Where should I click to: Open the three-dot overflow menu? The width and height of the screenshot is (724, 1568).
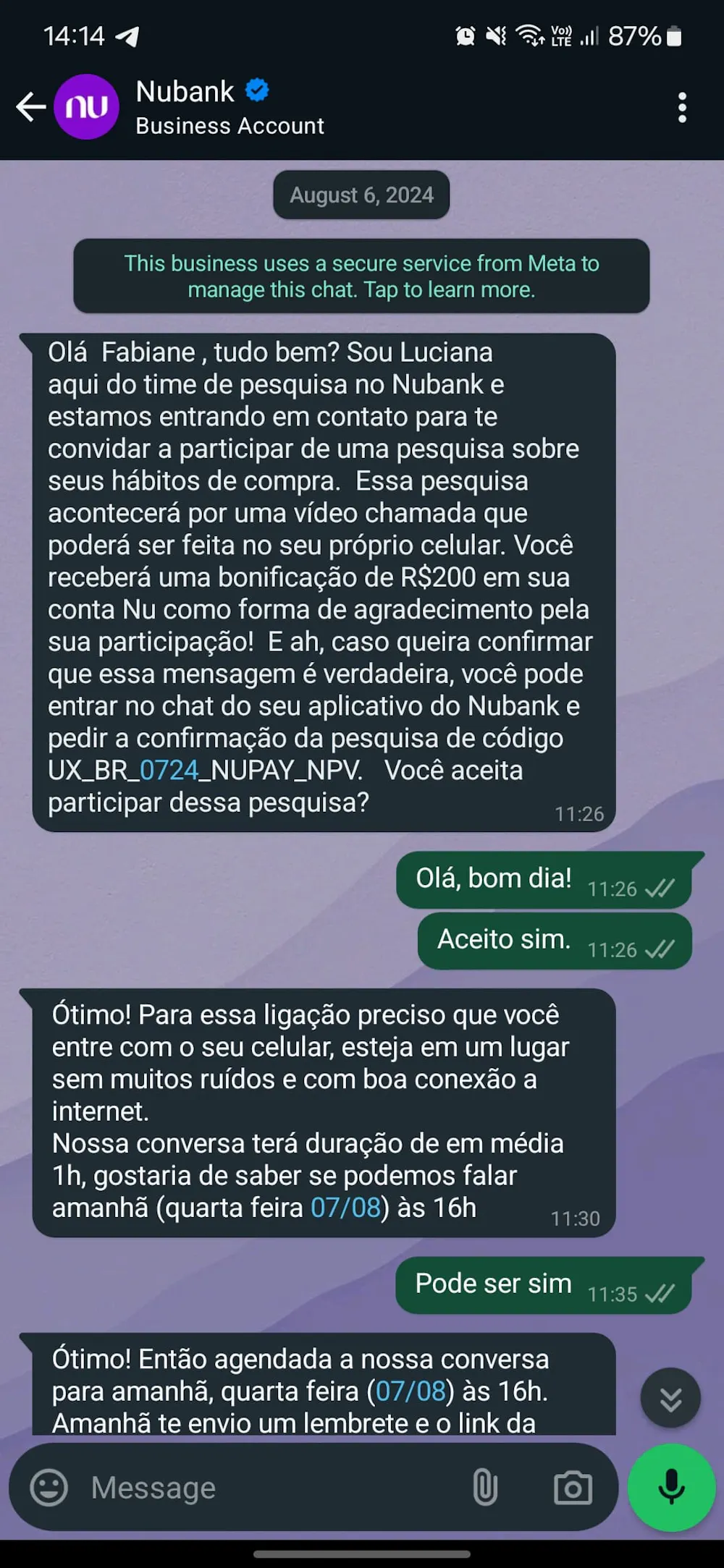pos(681,108)
